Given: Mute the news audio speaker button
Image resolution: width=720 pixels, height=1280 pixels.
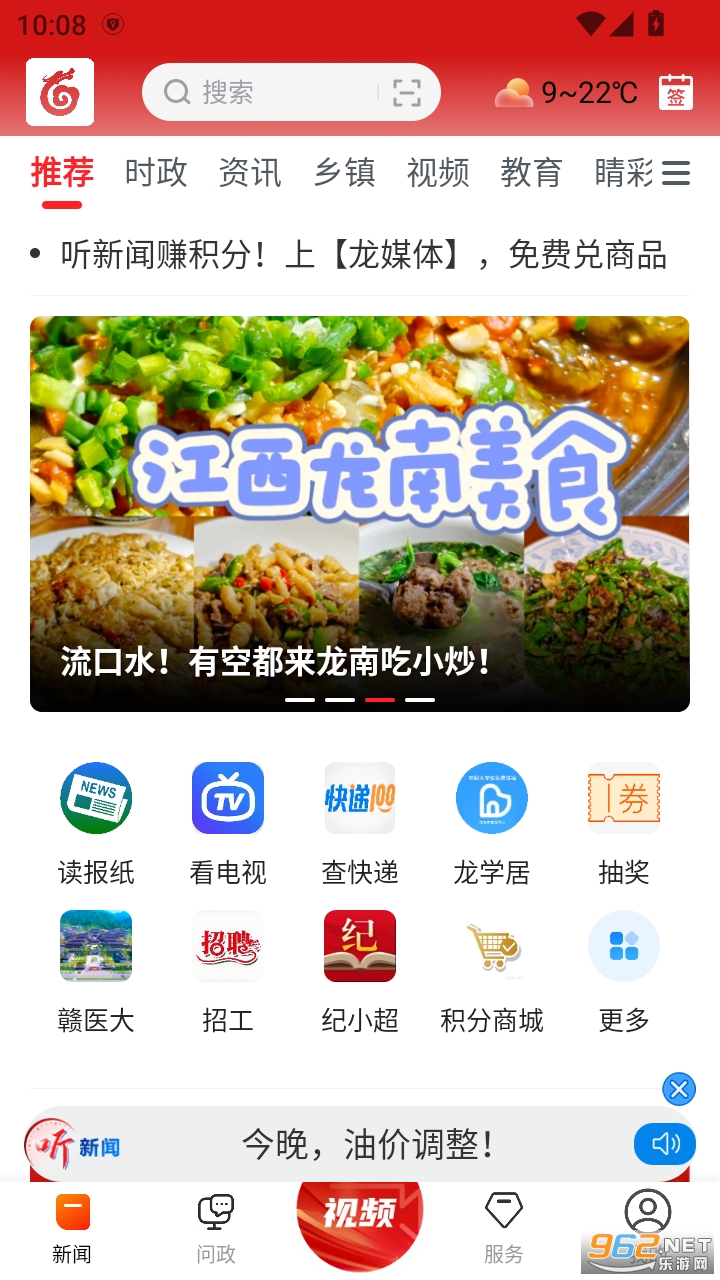Looking at the screenshot, I should (664, 1143).
